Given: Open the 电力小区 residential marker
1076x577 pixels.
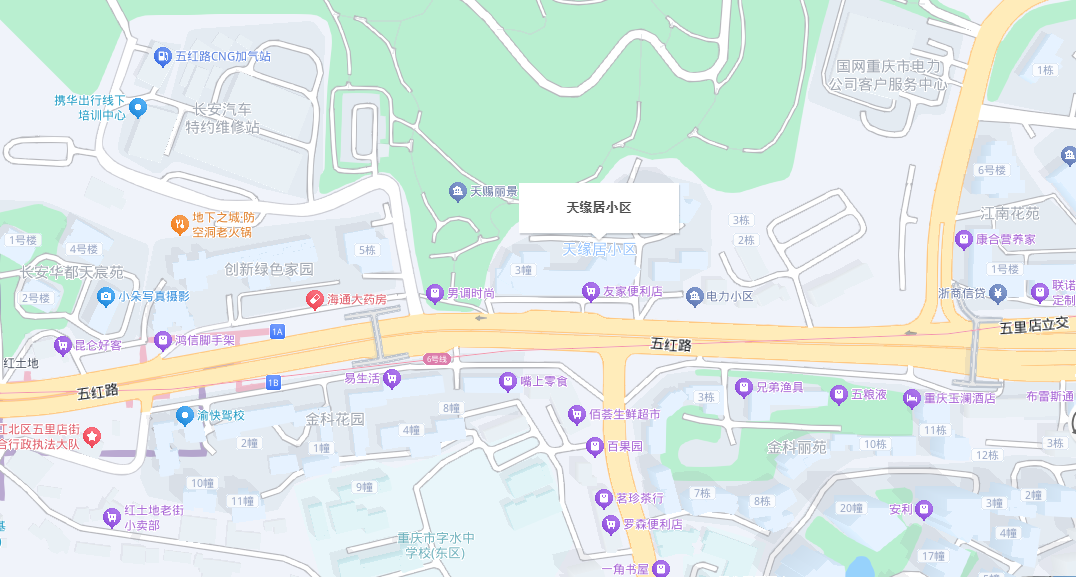Looking at the screenshot, I should (x=694, y=296).
